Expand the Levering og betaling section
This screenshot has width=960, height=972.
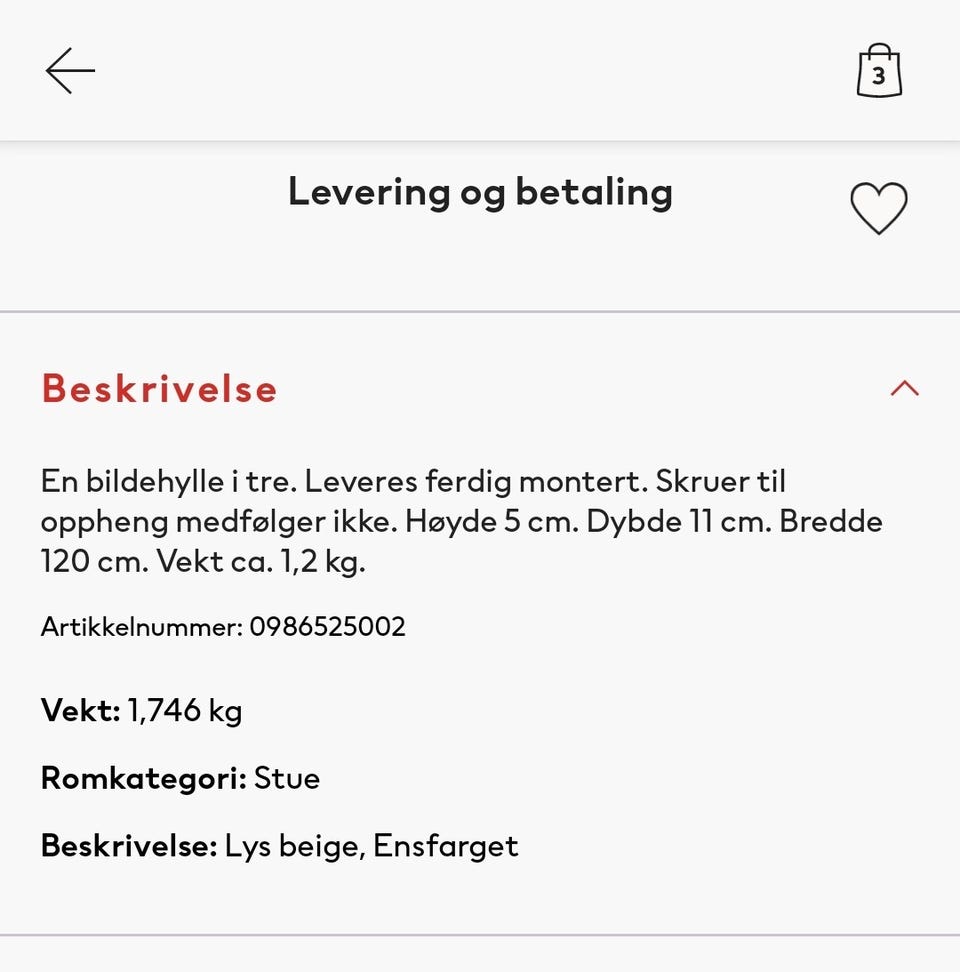click(480, 191)
